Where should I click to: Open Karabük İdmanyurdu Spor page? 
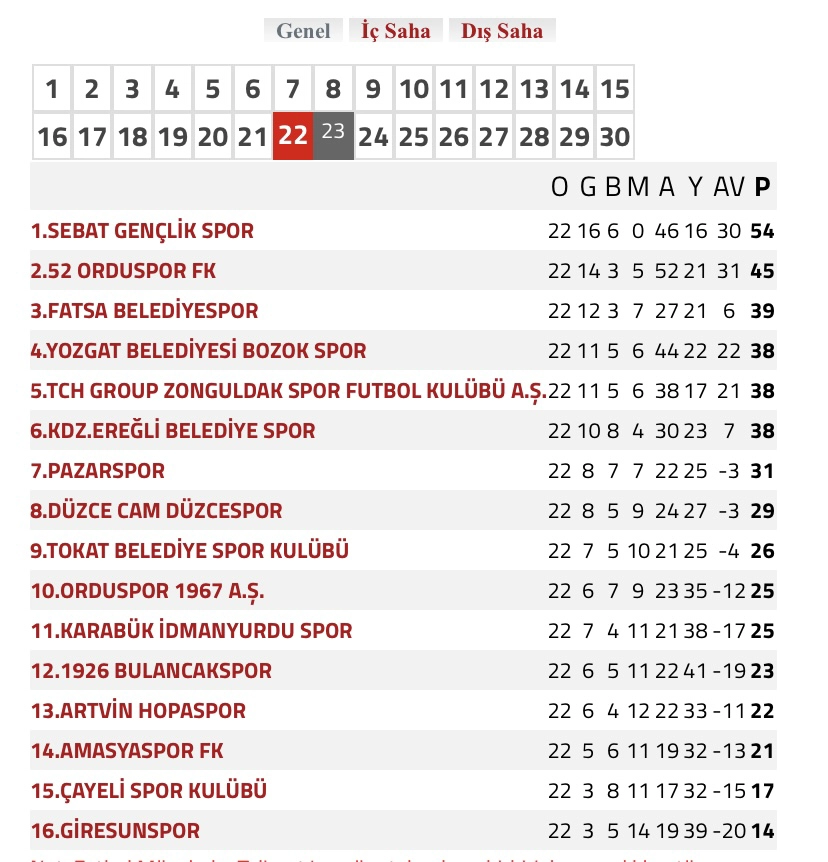click(x=191, y=631)
